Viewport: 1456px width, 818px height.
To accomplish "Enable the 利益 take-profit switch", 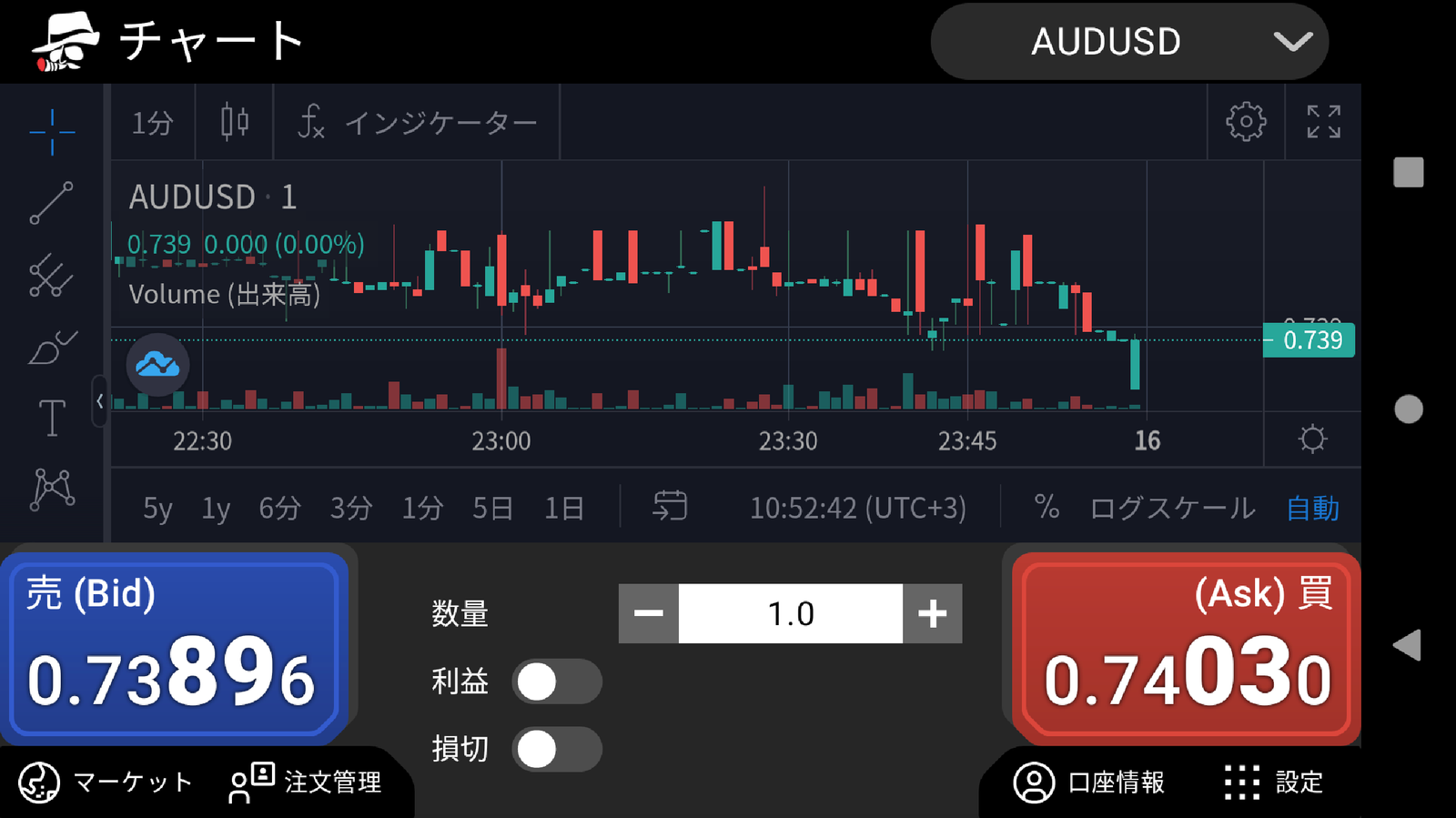I will [x=557, y=682].
